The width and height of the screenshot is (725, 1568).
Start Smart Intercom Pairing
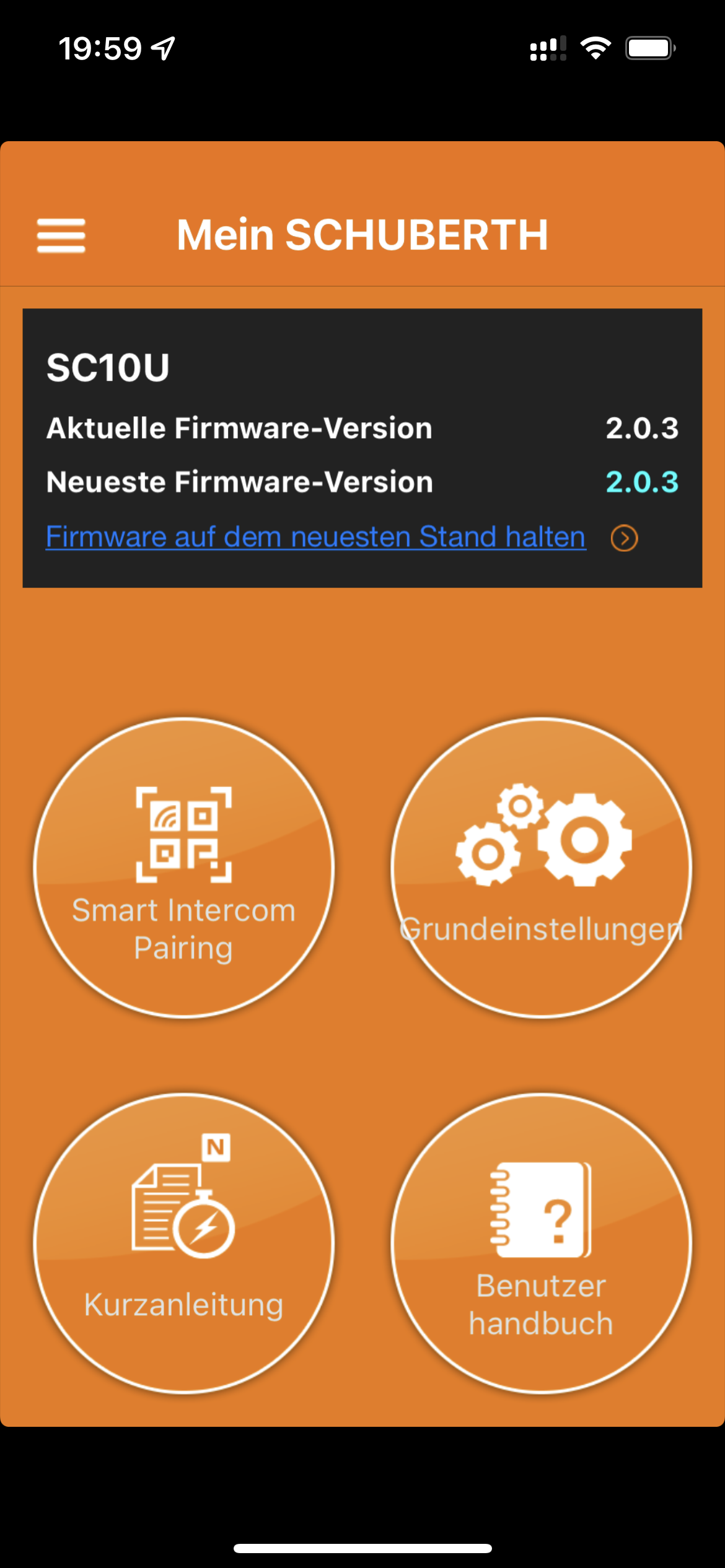183,868
